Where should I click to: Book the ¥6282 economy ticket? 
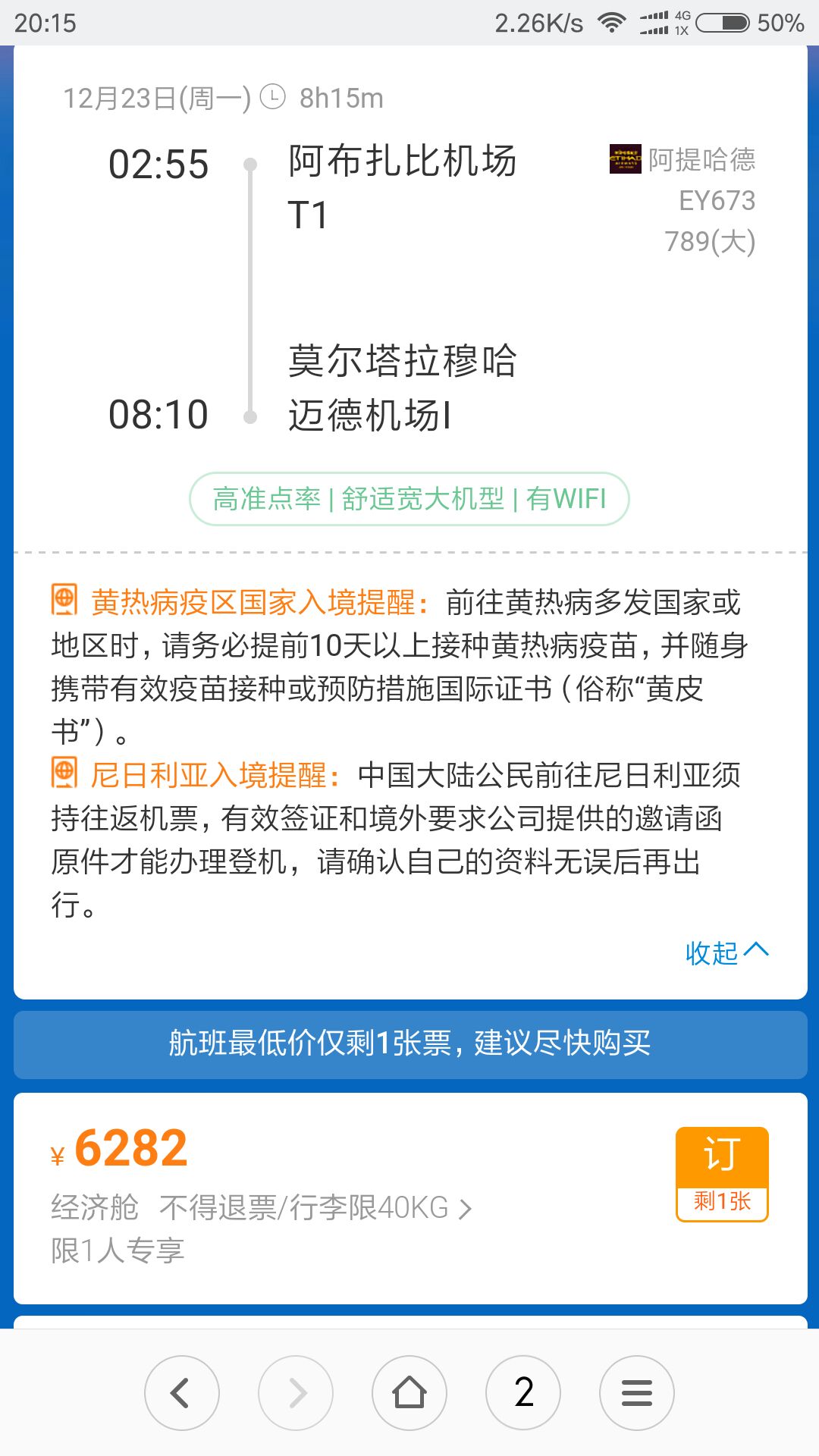click(722, 1174)
